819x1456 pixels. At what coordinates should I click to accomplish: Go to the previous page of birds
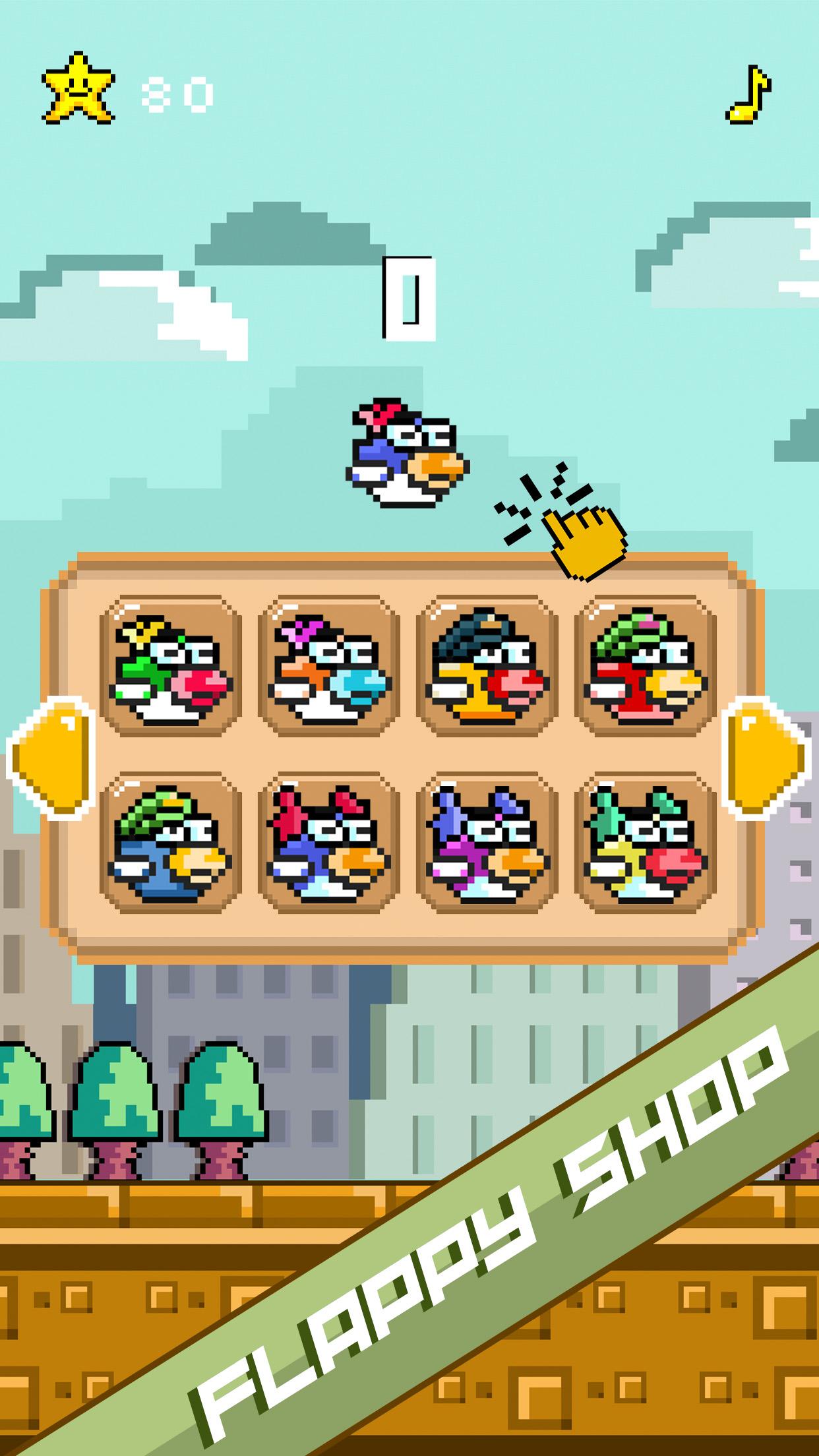point(51,758)
